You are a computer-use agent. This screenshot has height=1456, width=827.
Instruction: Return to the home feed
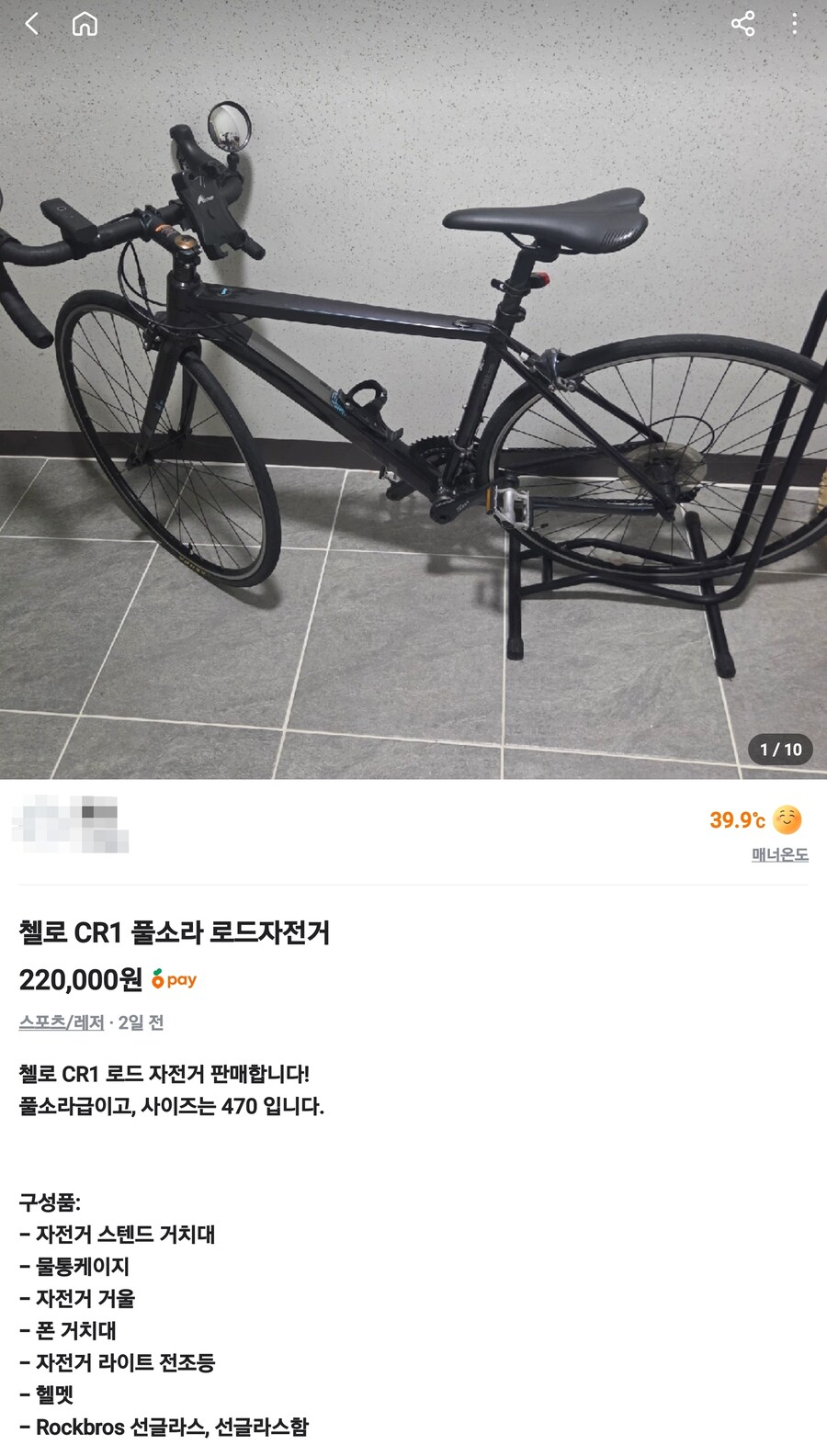[x=85, y=24]
